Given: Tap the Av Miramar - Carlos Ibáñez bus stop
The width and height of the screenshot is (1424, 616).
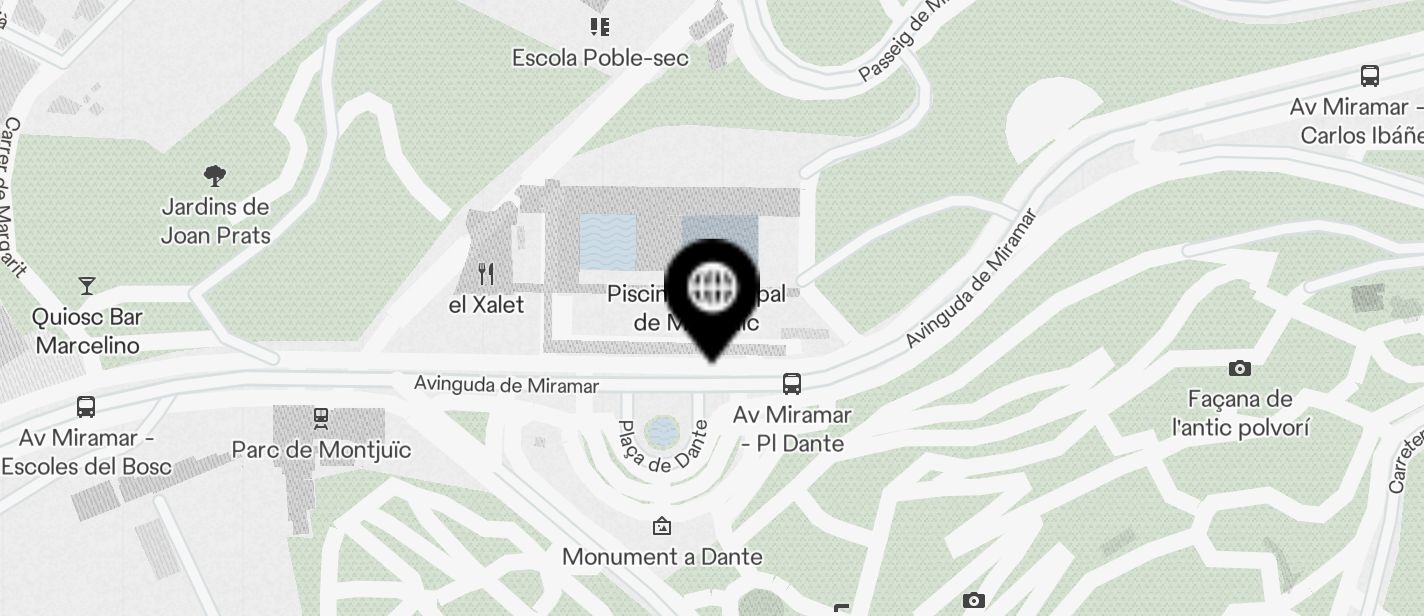Looking at the screenshot, I should (1370, 75).
